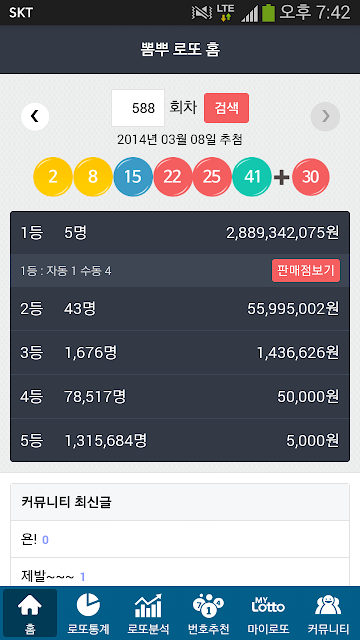Open the 커뮤니티 tab
Screen dimensions: 360x640
(328, 613)
